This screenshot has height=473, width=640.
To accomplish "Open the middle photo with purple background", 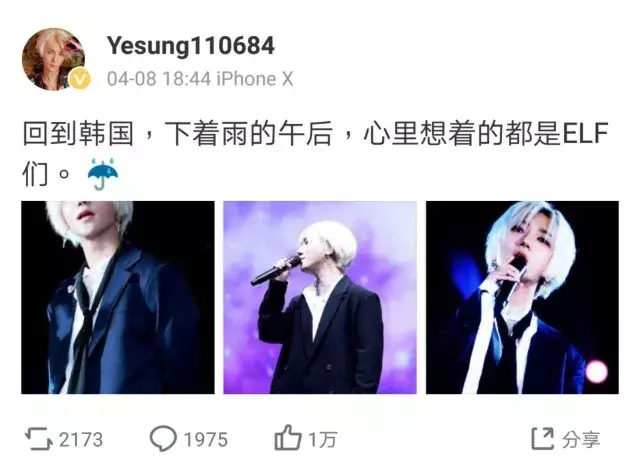I will pos(319,297).
